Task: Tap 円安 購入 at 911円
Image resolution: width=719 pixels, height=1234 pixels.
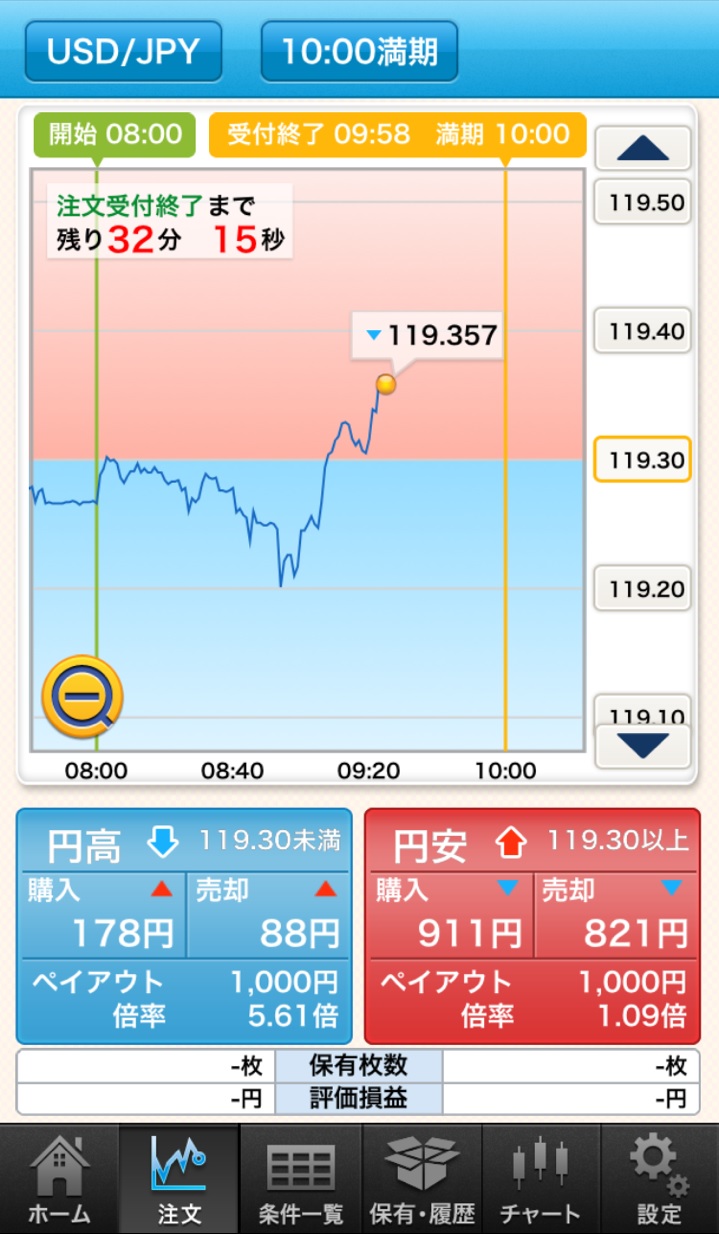Action: [x=451, y=914]
